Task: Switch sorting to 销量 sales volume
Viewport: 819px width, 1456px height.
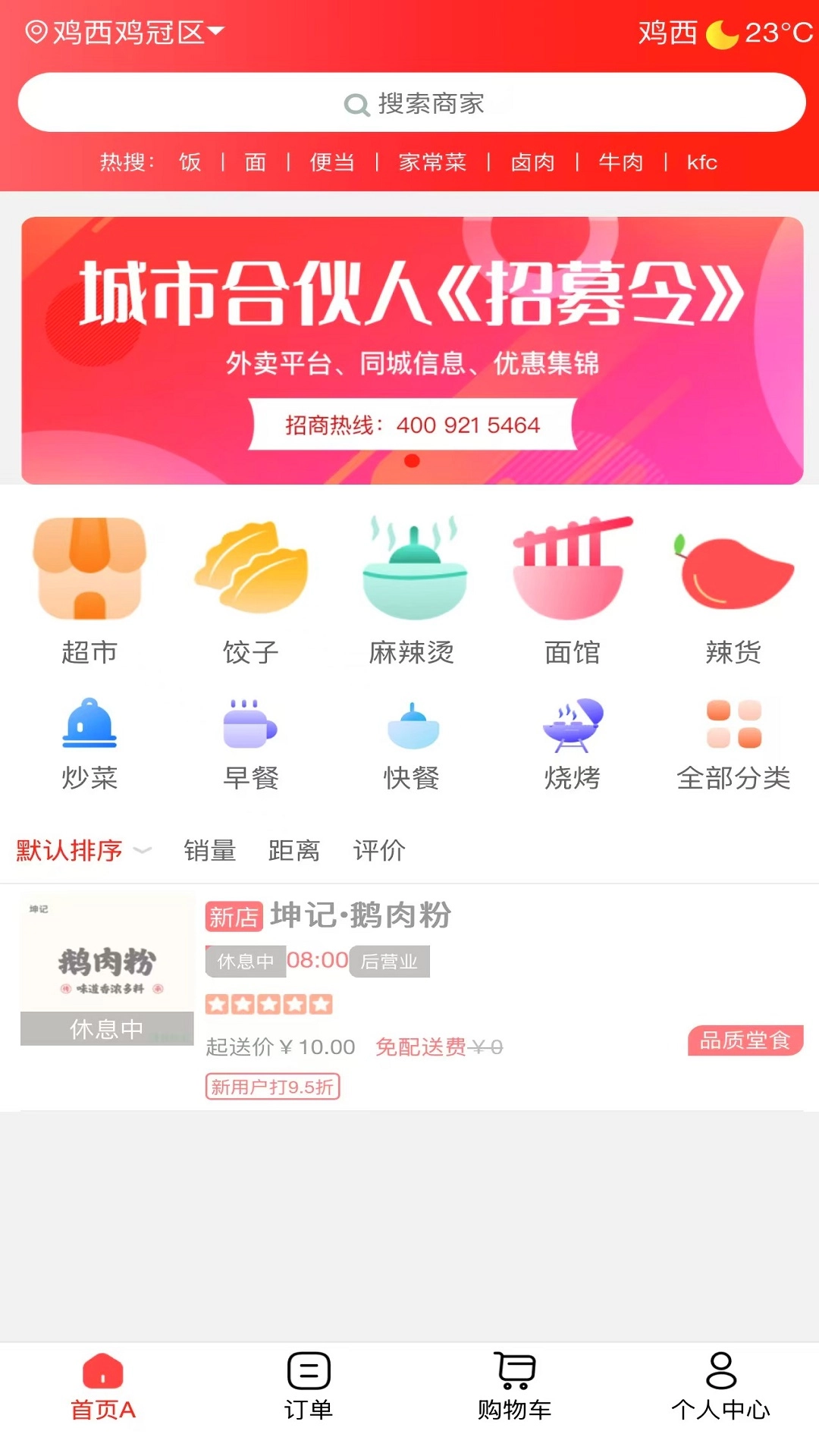Action: click(209, 851)
